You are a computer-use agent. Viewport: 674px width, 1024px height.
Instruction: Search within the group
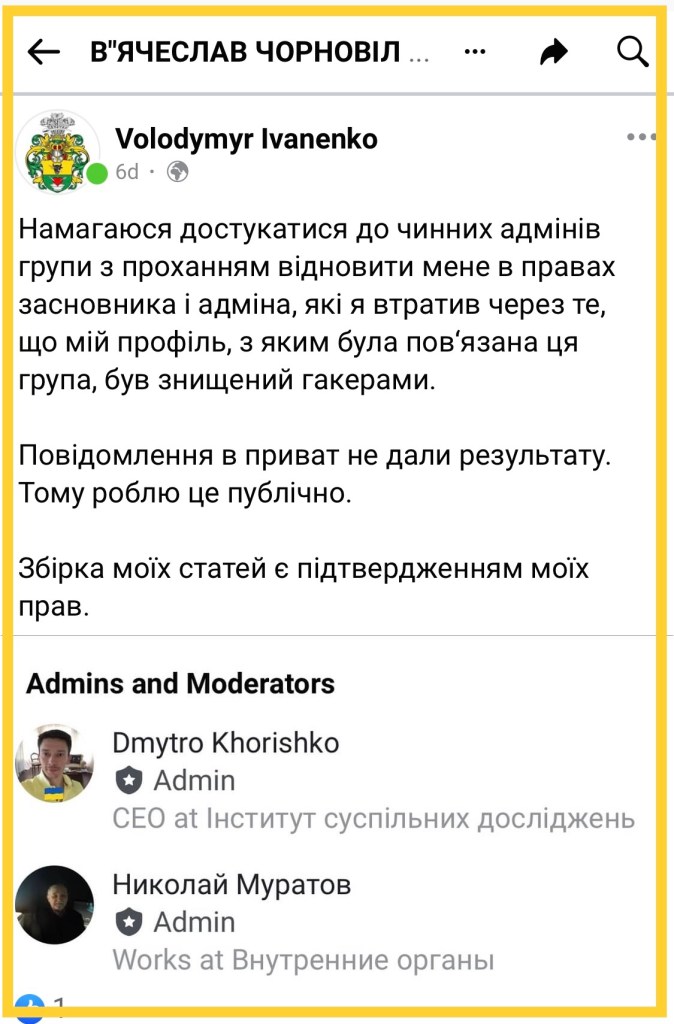(x=633, y=52)
